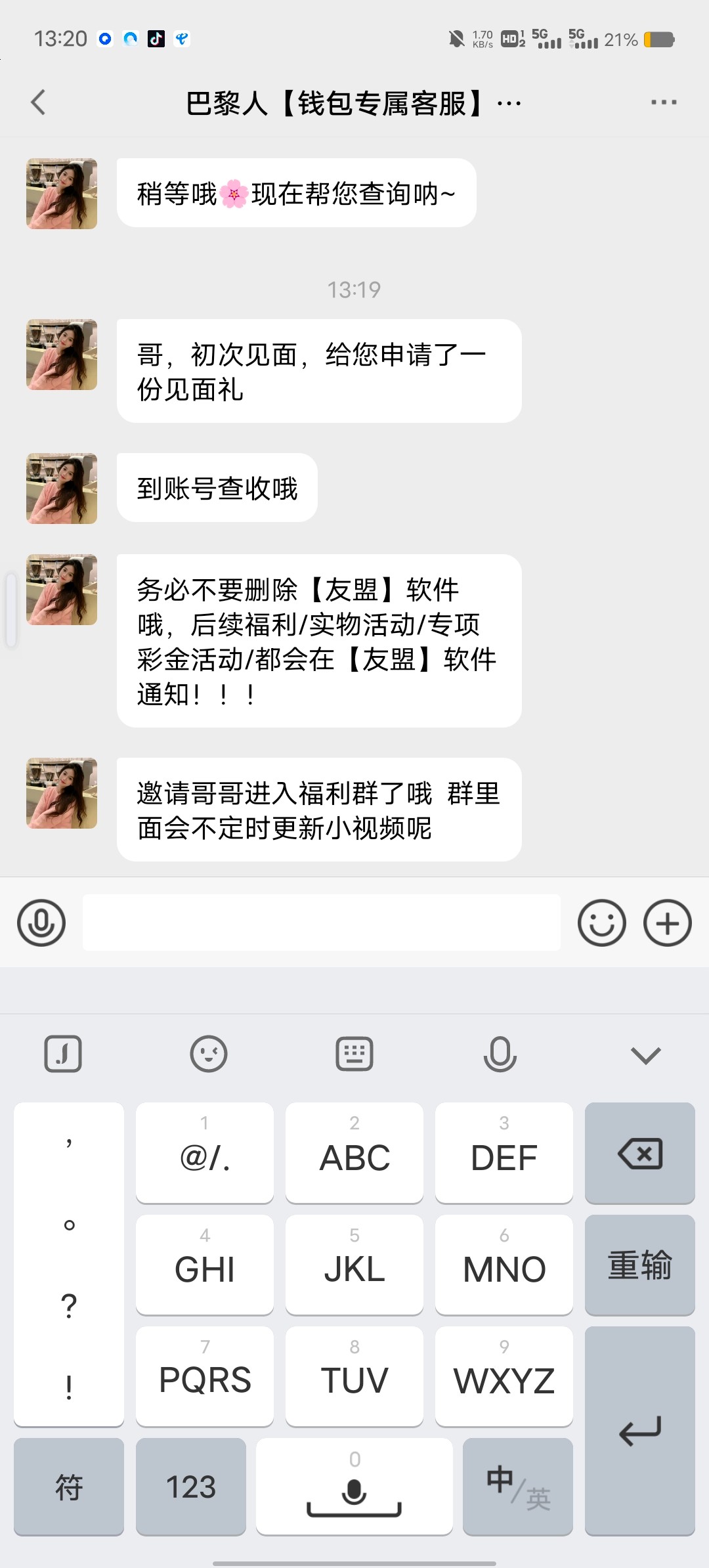Viewport: 709px width, 1568px height.
Task: Tap the WXYZ key
Action: [x=504, y=1377]
